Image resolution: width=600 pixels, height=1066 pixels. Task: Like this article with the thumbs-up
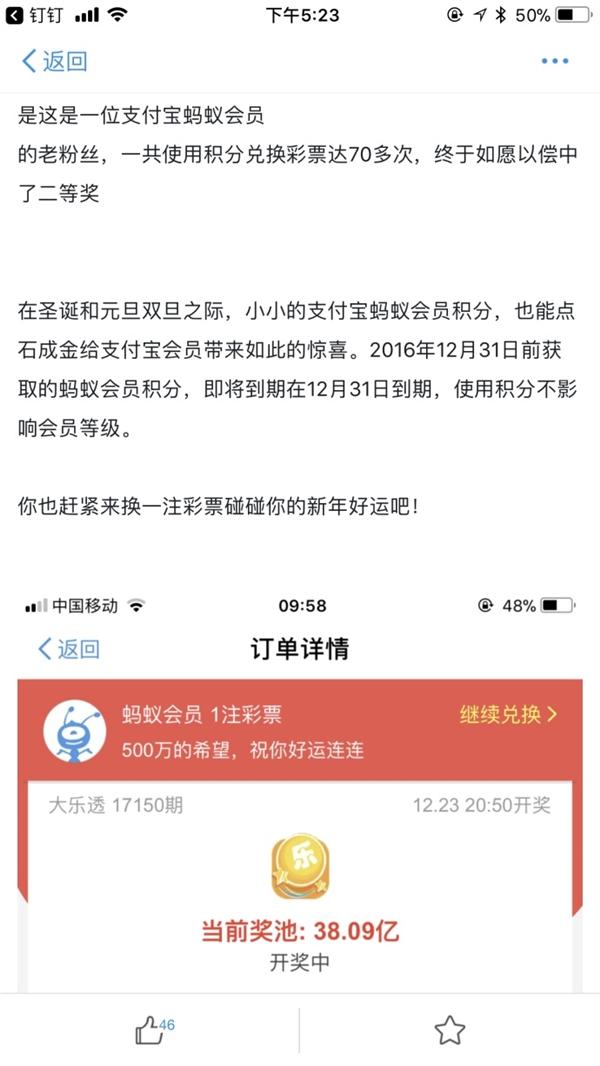point(150,1030)
